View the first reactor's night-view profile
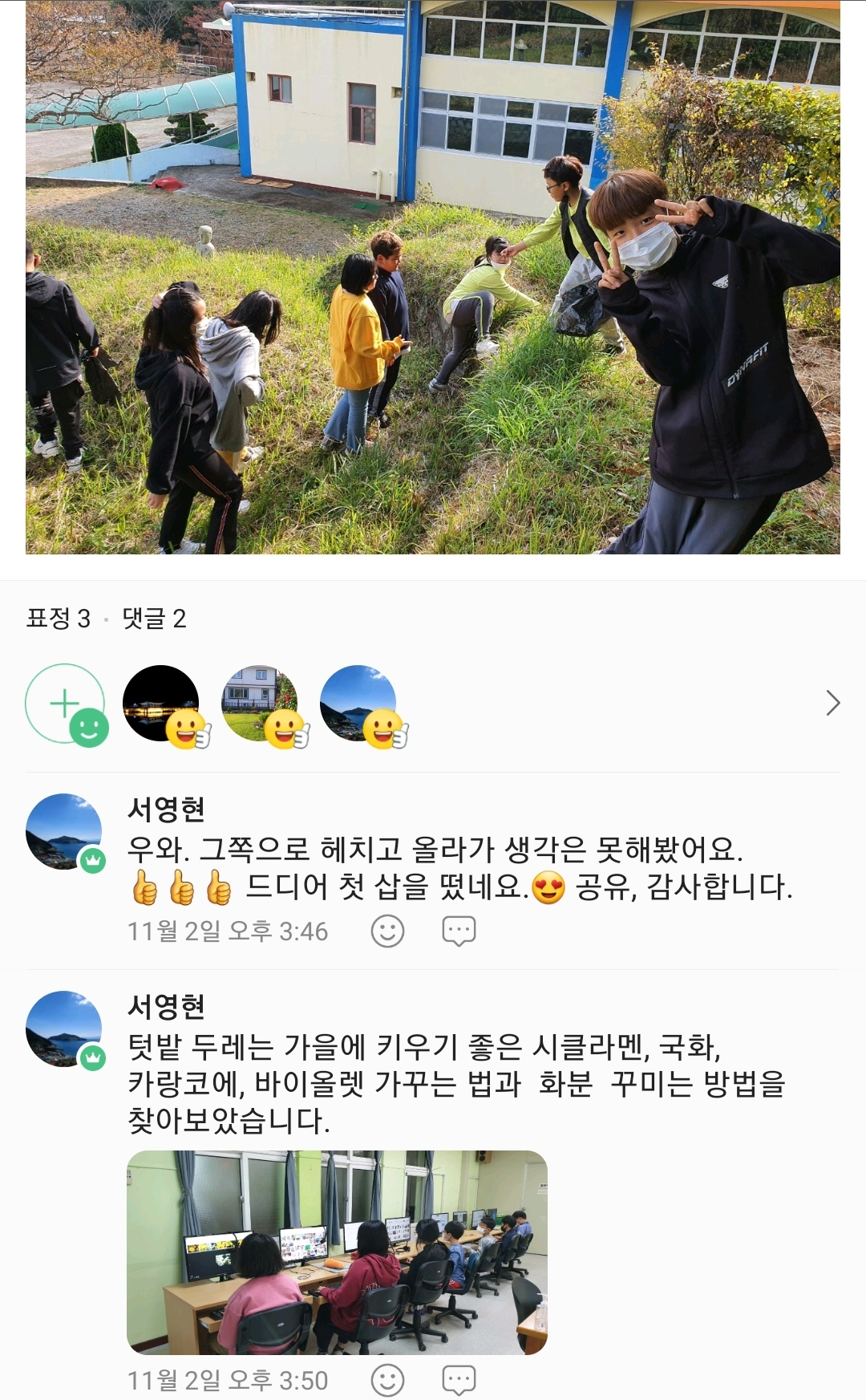This screenshot has width=866, height=1400. tap(161, 704)
